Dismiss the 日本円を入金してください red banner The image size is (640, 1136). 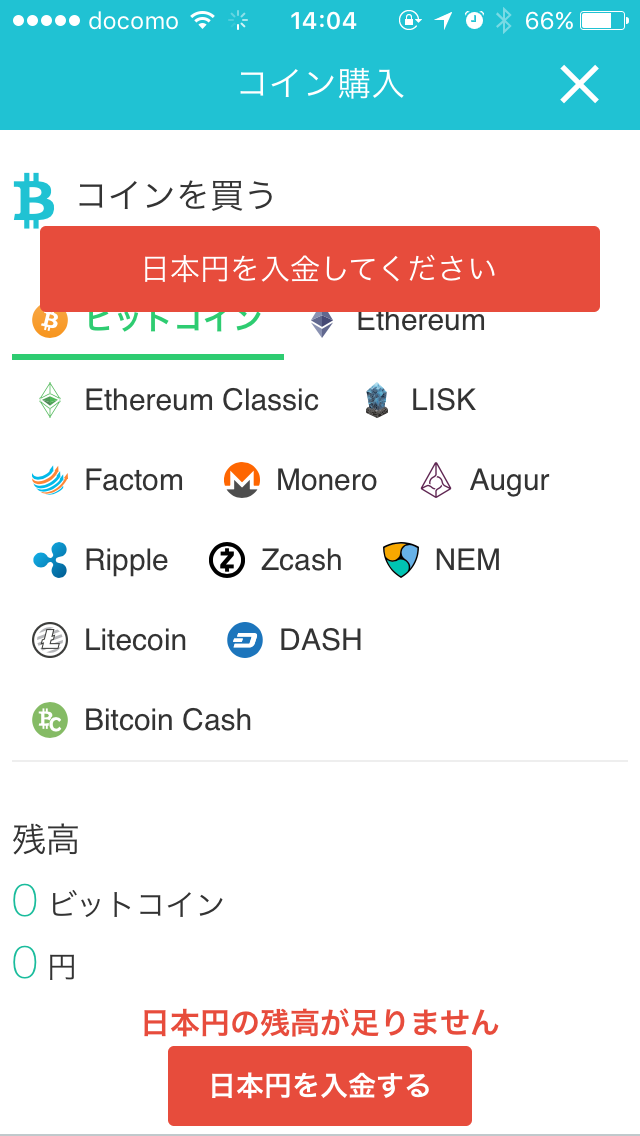click(320, 269)
